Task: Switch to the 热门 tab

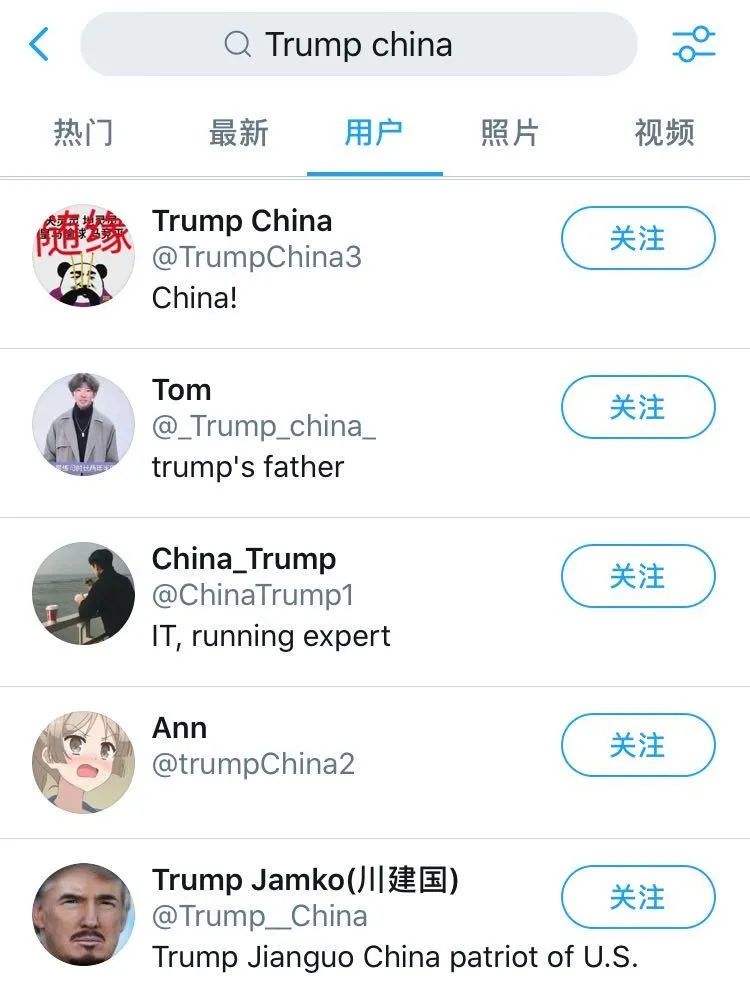Action: [83, 133]
